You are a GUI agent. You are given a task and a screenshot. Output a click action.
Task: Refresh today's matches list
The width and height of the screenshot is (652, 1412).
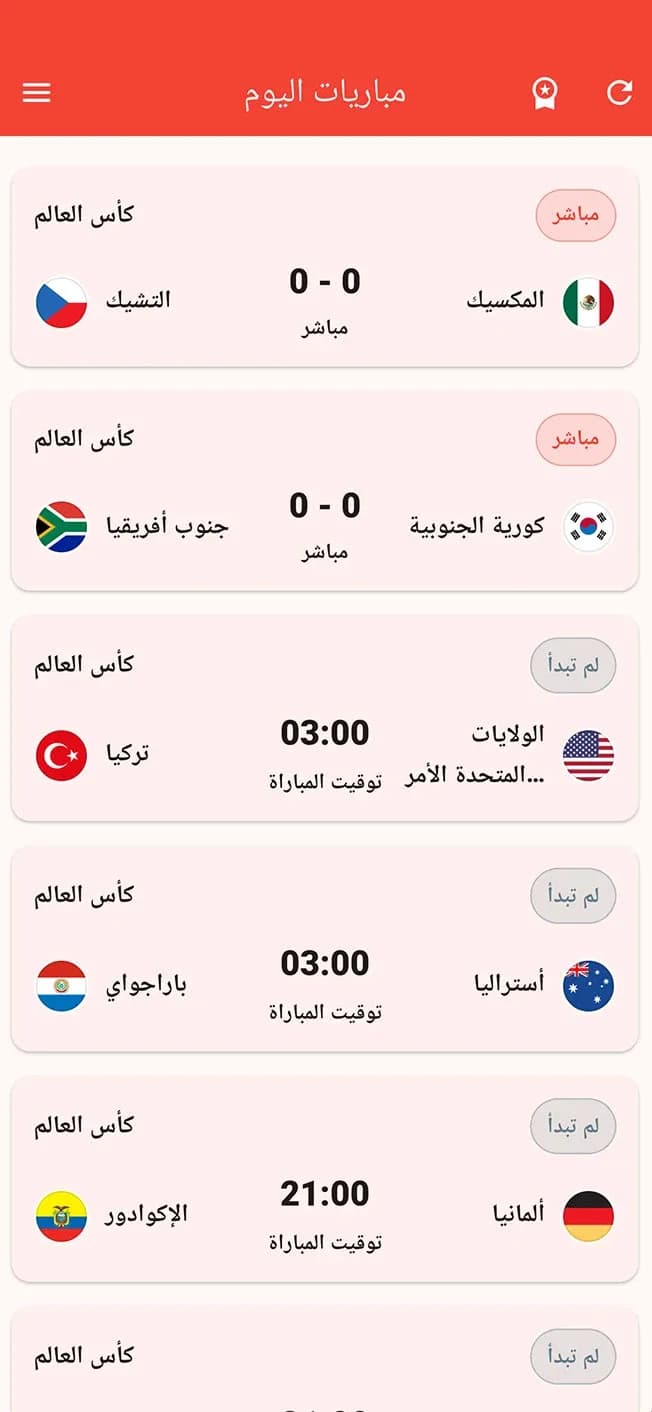620,93
